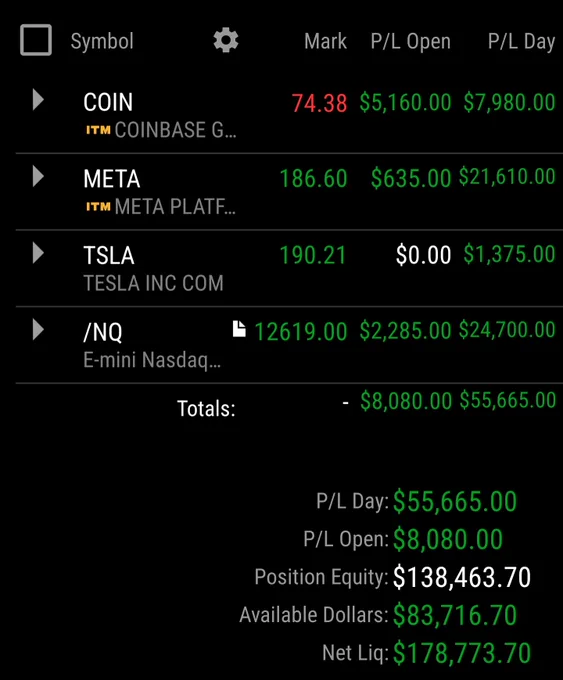Open the note icon on /NQ
This screenshot has width=563, height=680.
click(x=239, y=329)
